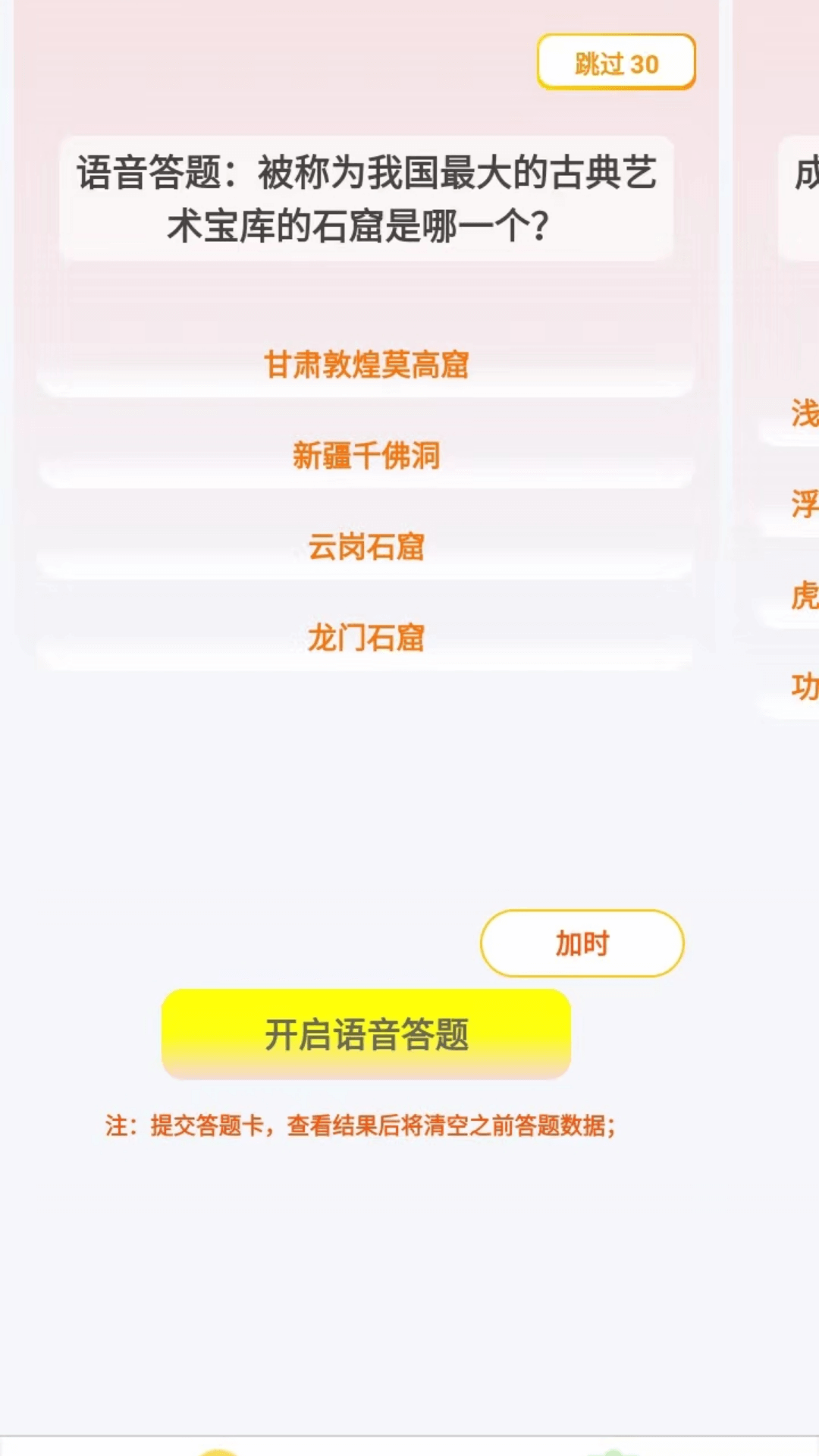
Task: Pick 云岗石窟 as the answer
Action: click(x=366, y=548)
